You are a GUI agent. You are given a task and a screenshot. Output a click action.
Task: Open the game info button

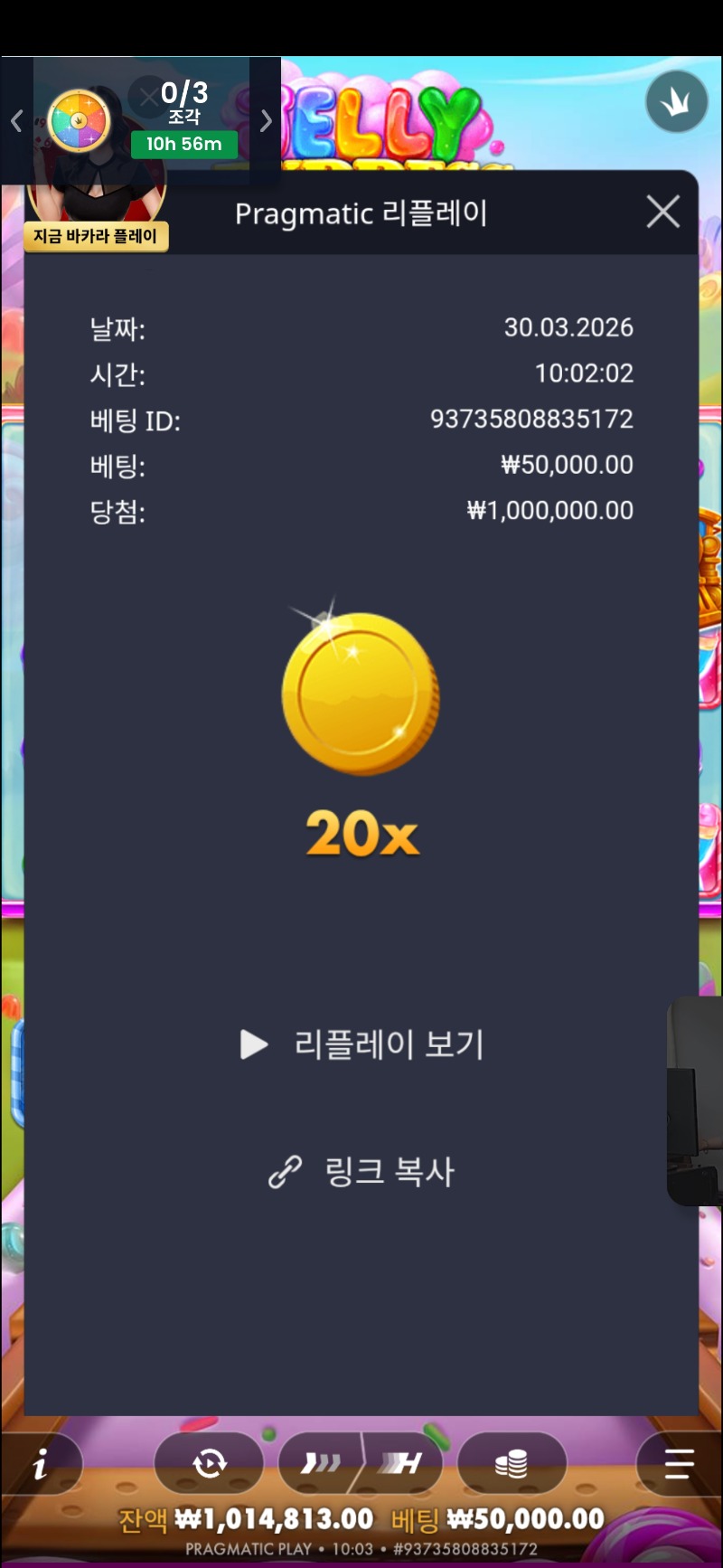coord(41,1465)
